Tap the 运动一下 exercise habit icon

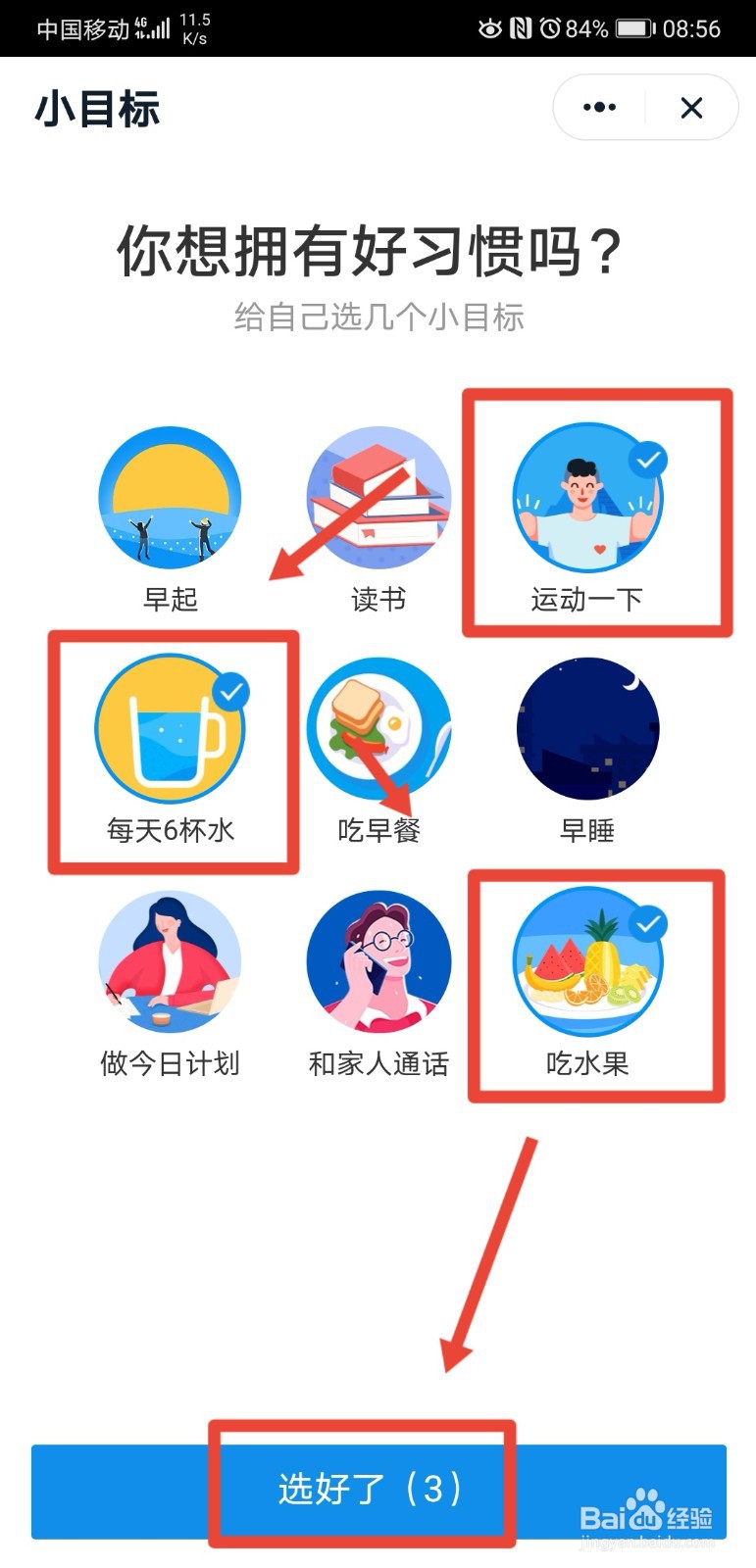click(x=588, y=498)
